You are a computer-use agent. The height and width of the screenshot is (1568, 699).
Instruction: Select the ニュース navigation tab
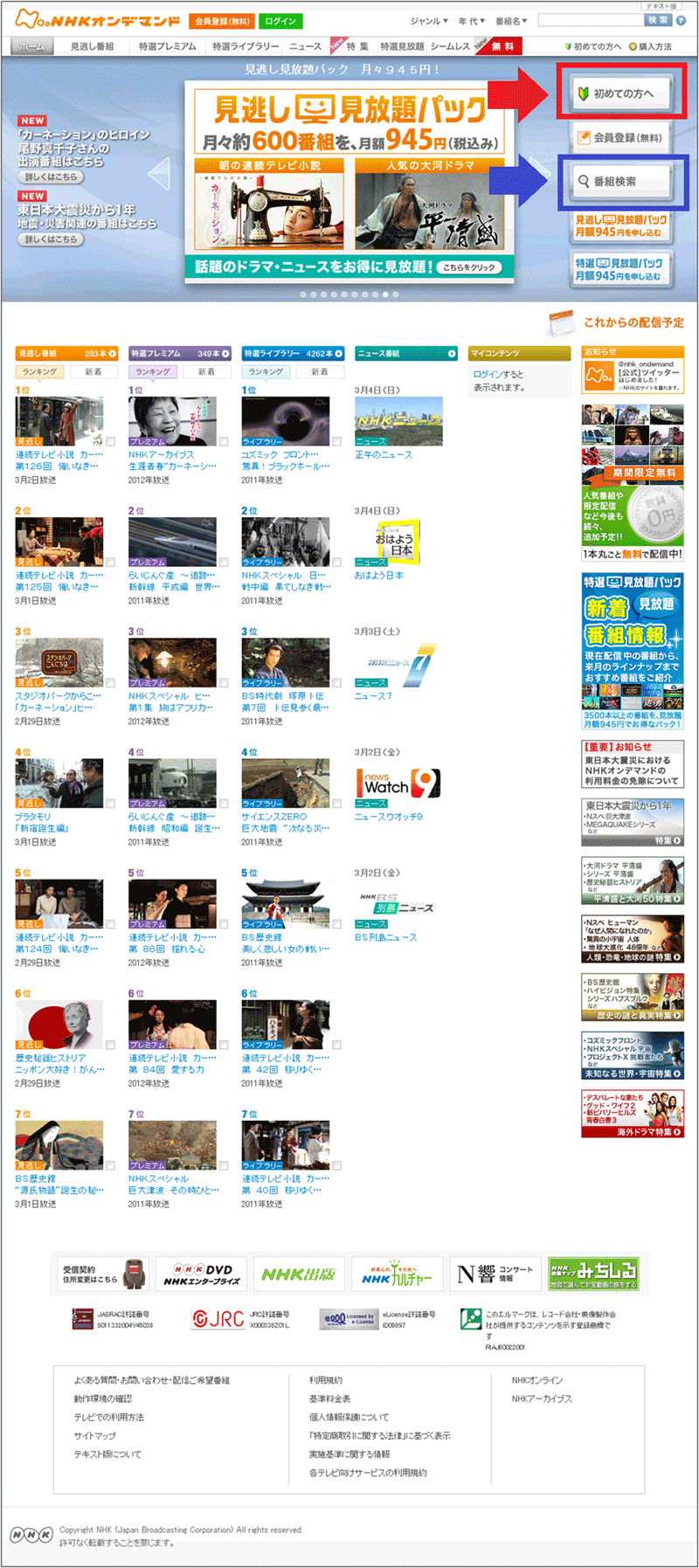305,46
